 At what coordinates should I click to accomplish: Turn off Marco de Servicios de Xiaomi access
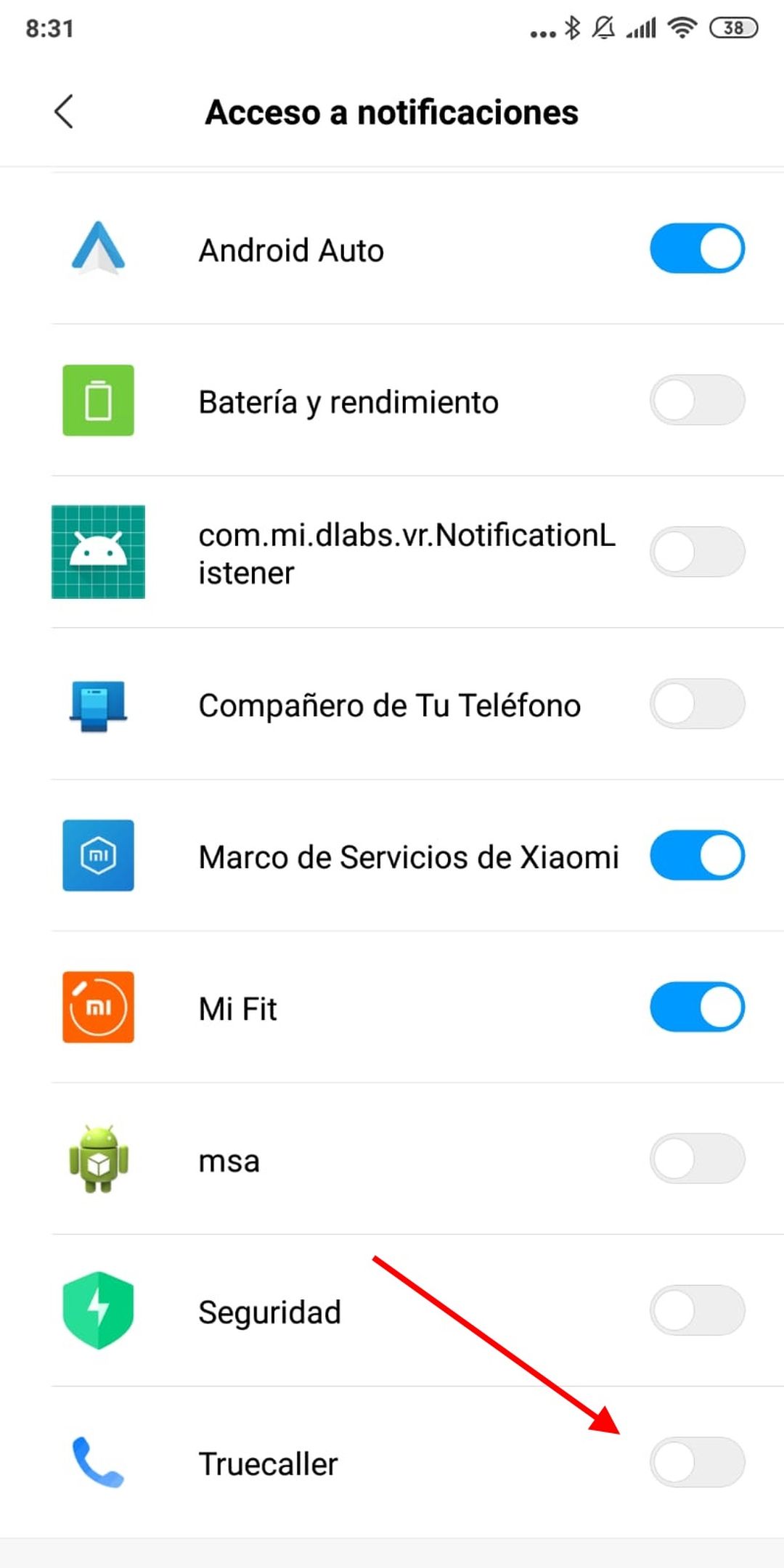click(x=695, y=857)
